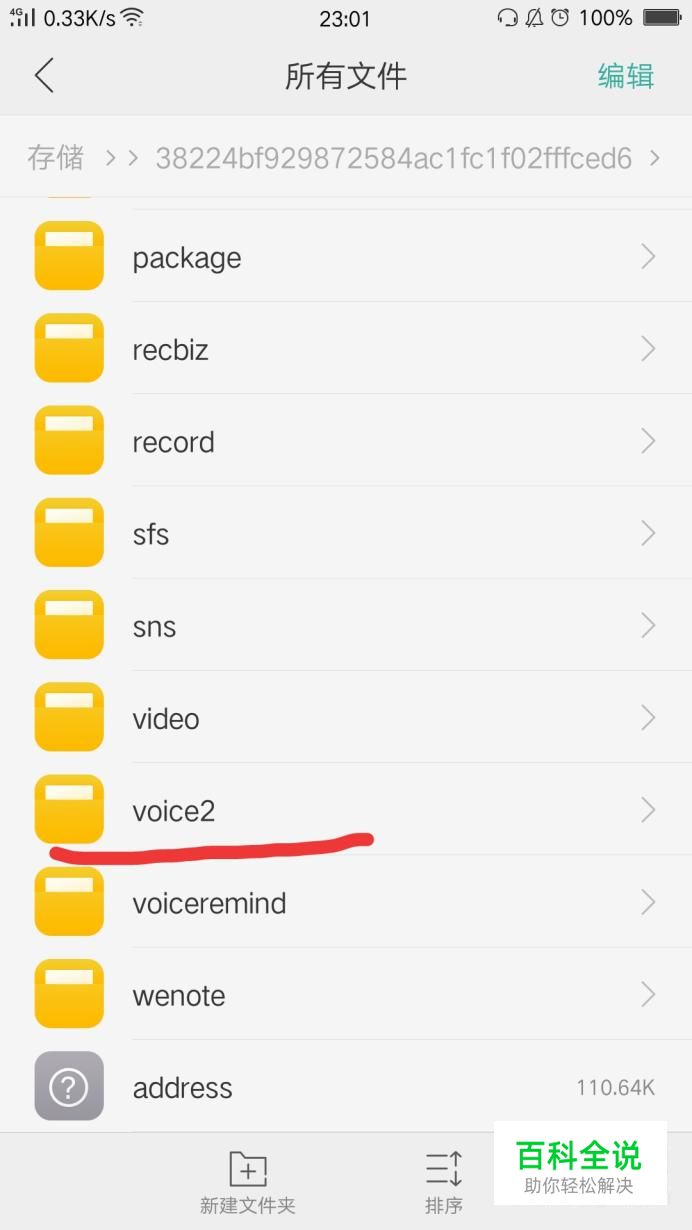This screenshot has width=692, height=1230.
Task: Create a new folder with 新建文件夹
Action: point(248,1181)
